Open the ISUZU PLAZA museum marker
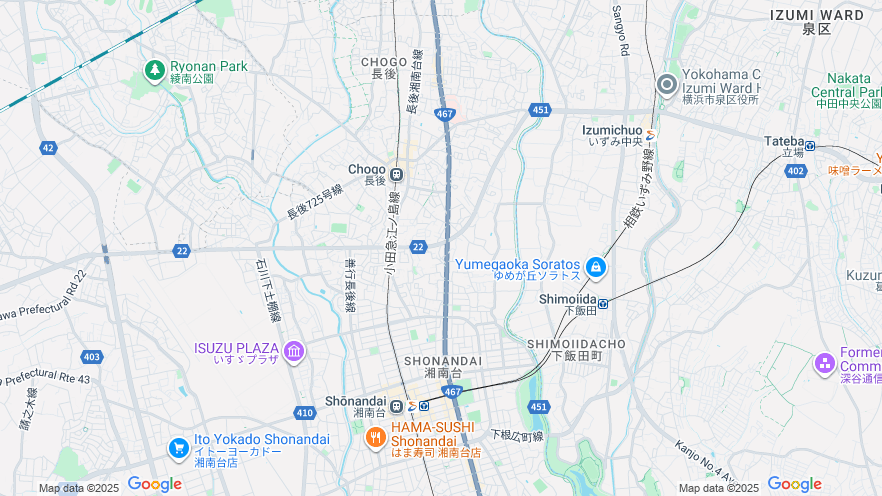The width and height of the screenshot is (882, 496). (294, 351)
